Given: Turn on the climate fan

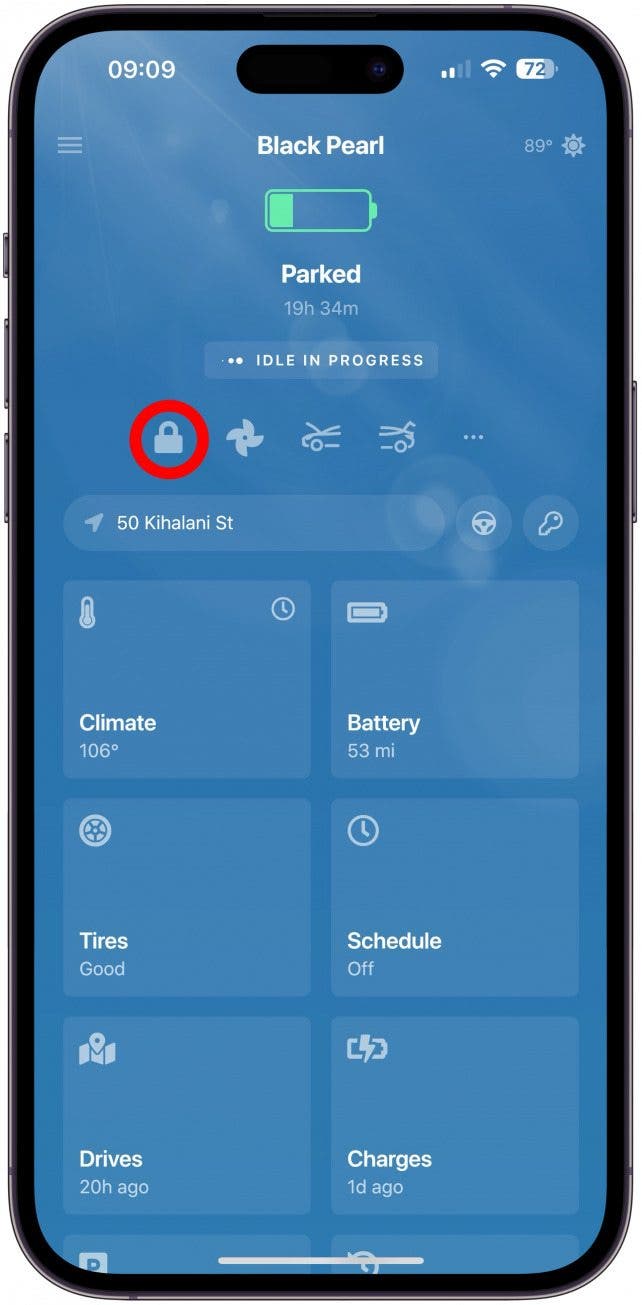Looking at the screenshot, I should point(245,438).
